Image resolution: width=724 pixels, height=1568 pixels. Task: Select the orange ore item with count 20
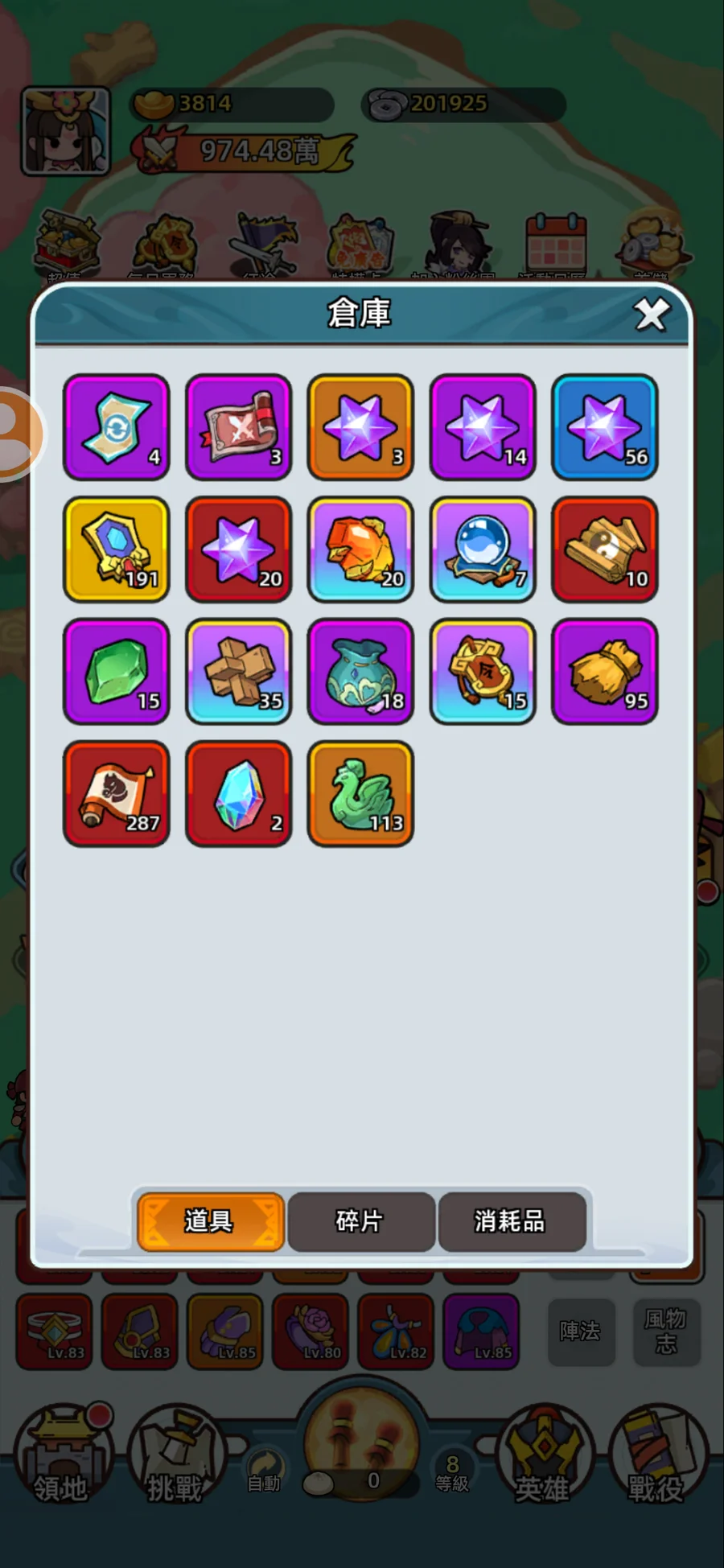pos(360,549)
